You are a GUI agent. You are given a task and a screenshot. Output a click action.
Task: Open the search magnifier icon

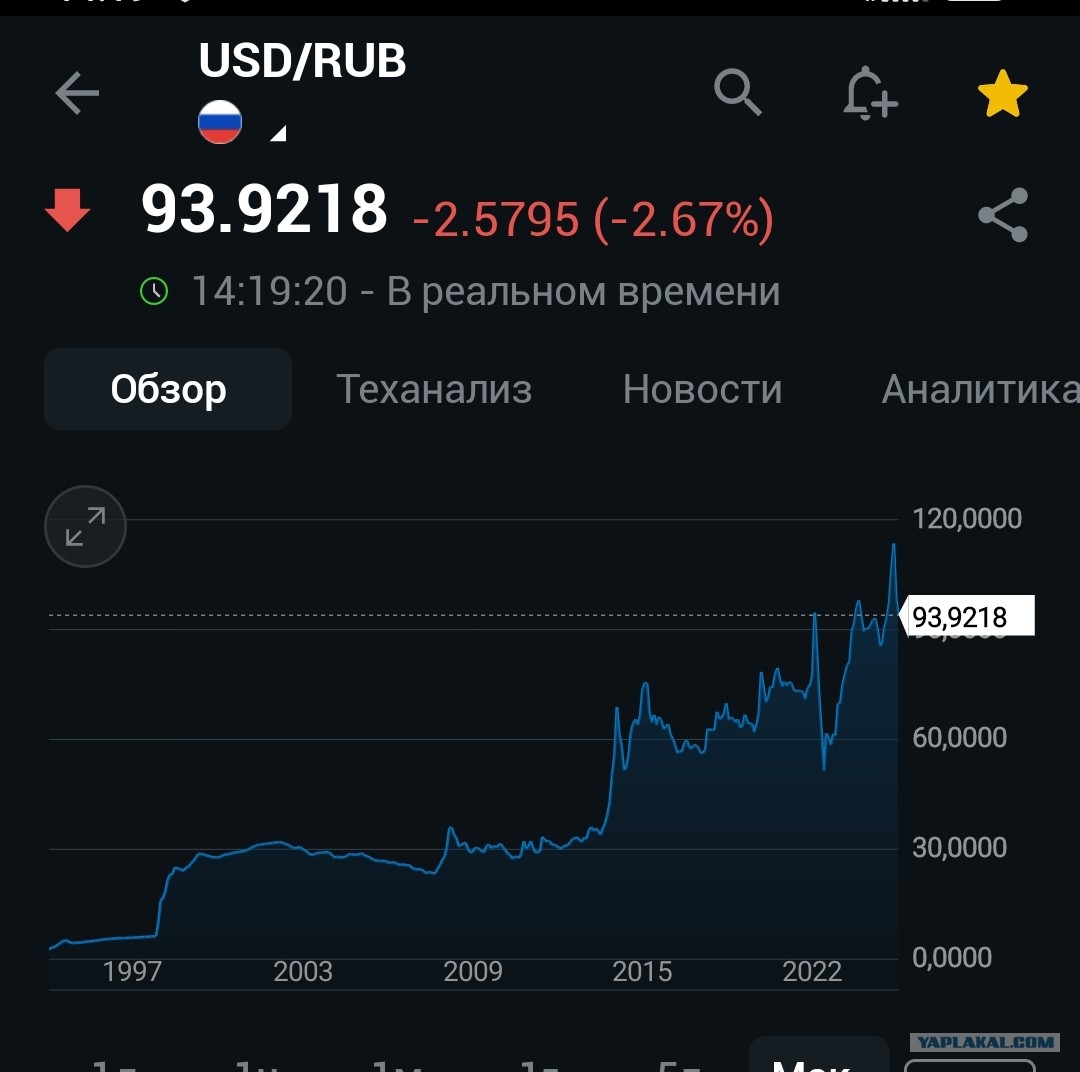(738, 92)
